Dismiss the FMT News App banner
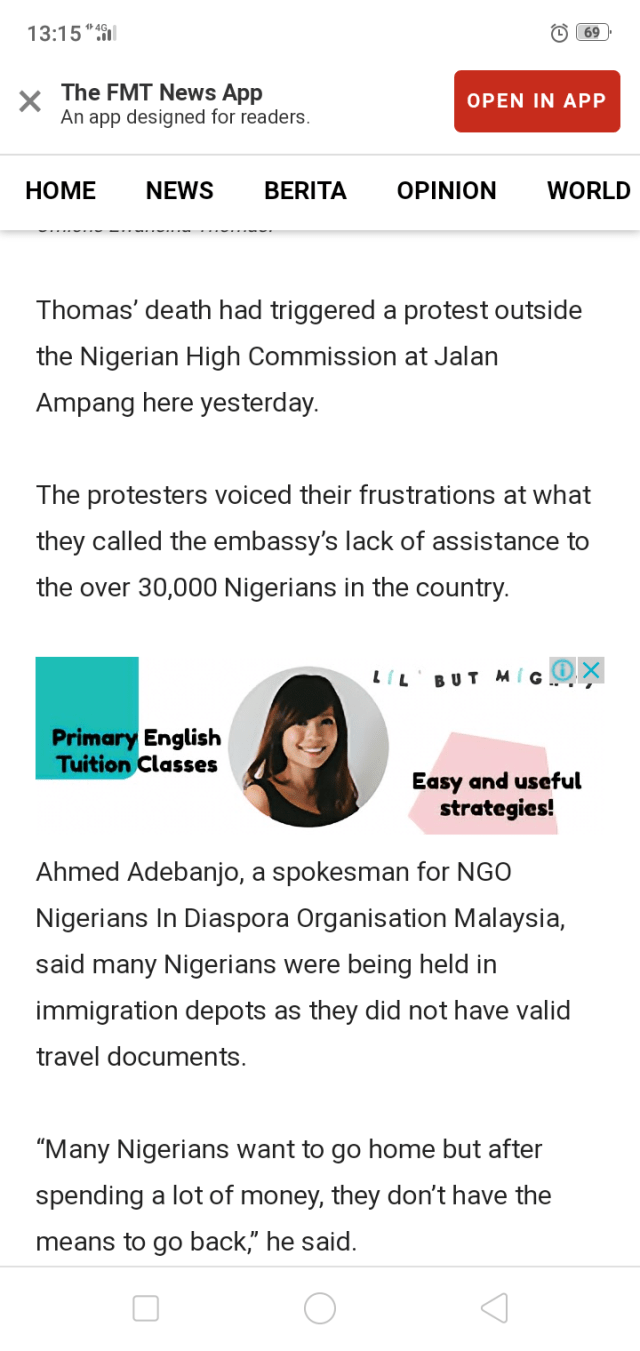The height and width of the screenshot is (1351, 640). point(30,102)
